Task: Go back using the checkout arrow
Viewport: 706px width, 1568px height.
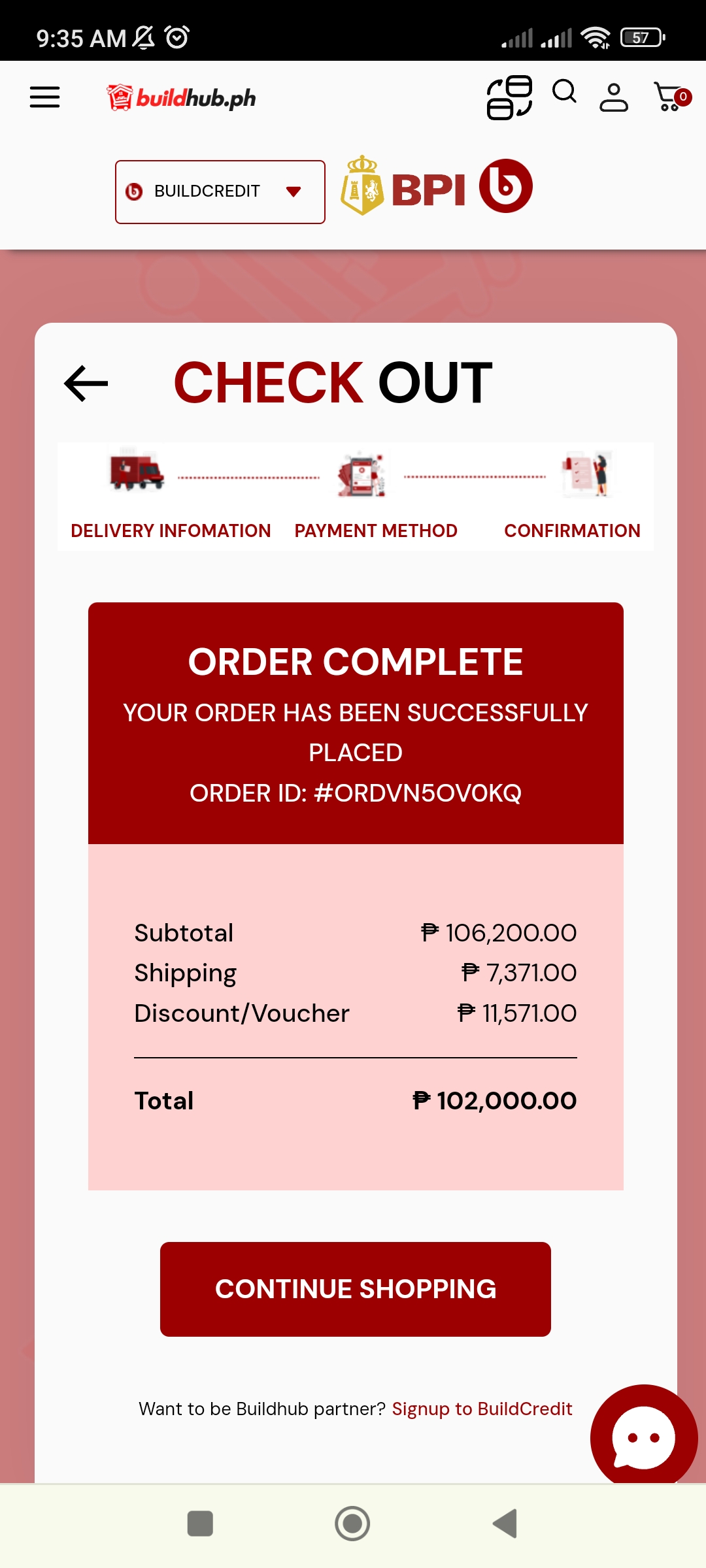Action: click(86, 383)
